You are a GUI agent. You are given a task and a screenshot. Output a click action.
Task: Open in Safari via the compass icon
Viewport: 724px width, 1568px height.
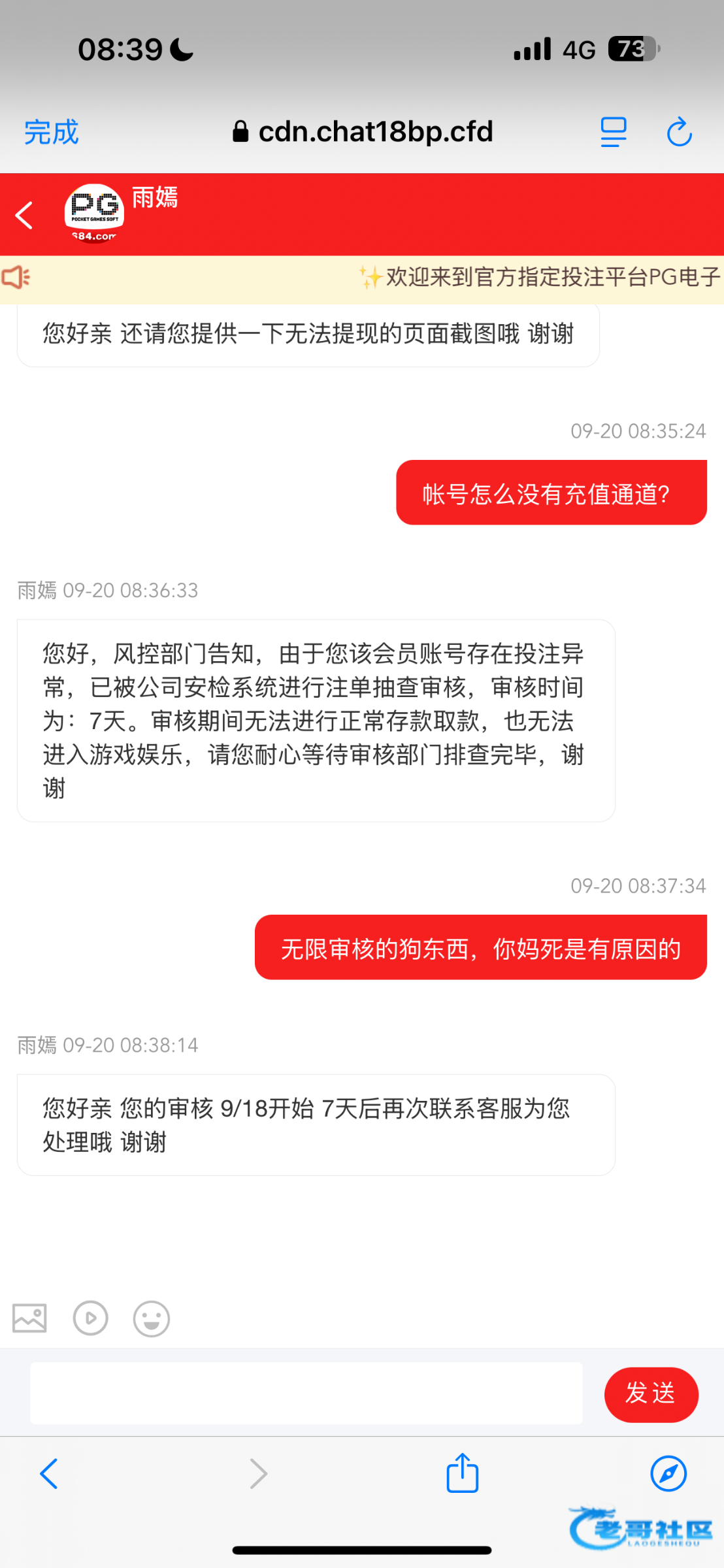[668, 1474]
